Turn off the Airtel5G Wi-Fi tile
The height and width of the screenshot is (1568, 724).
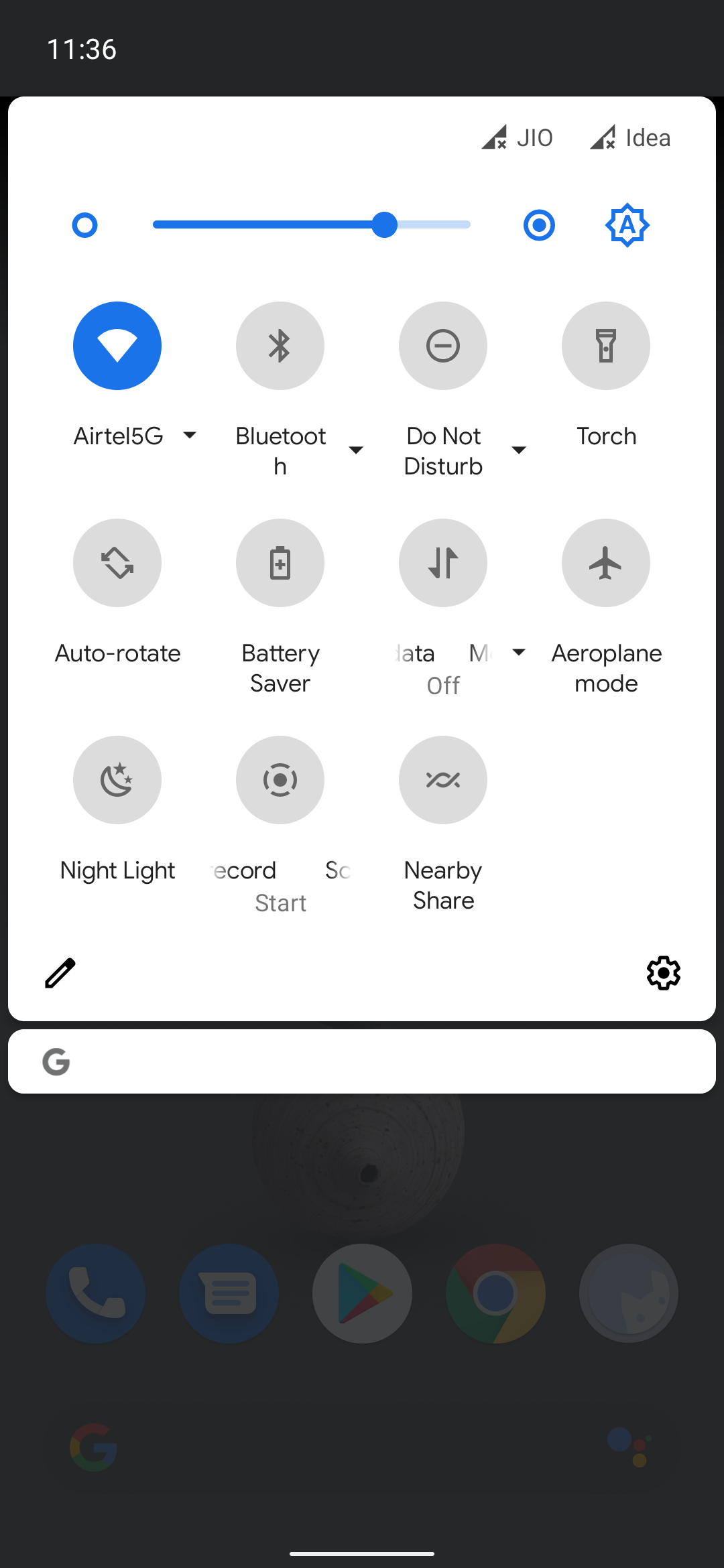[117, 346]
